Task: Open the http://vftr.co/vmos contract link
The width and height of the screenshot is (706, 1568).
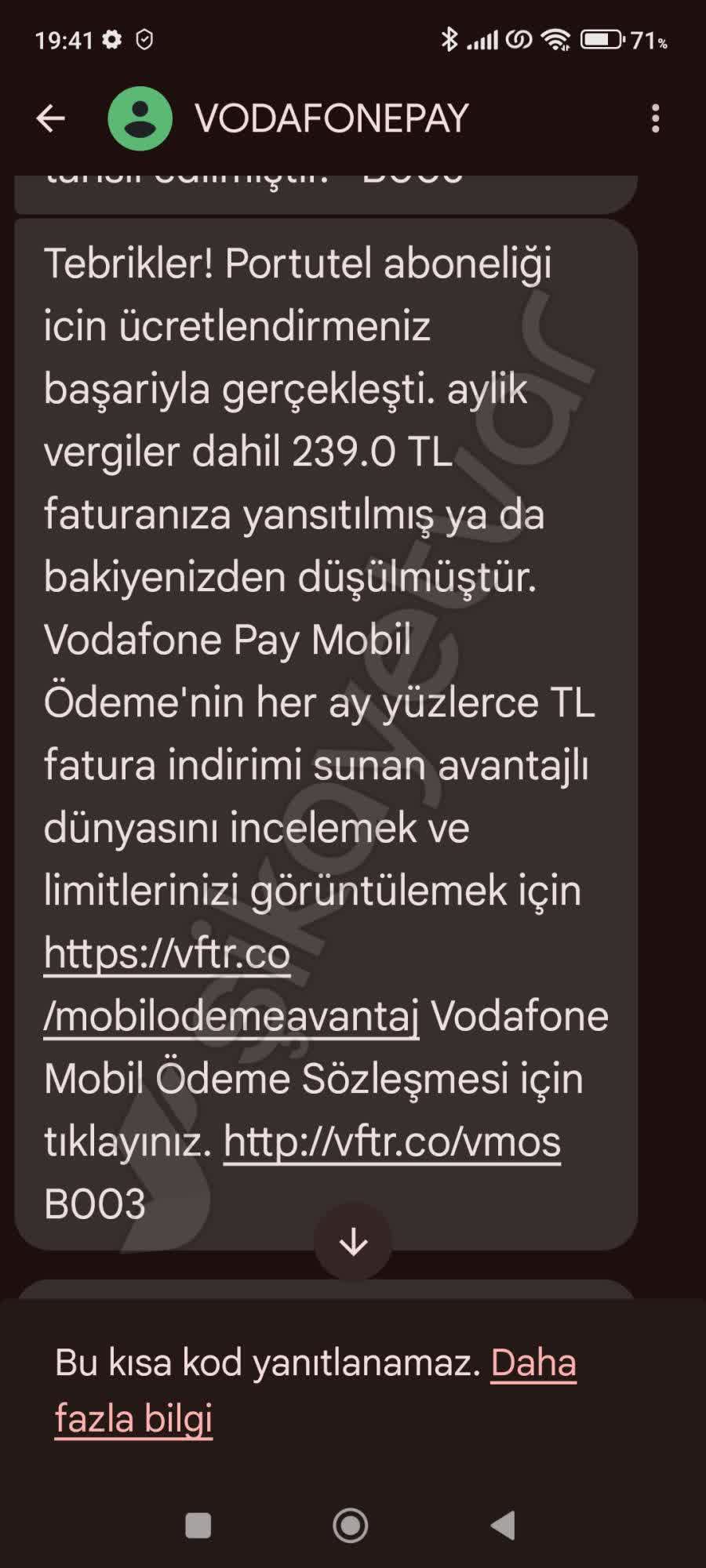Action: [391, 1142]
